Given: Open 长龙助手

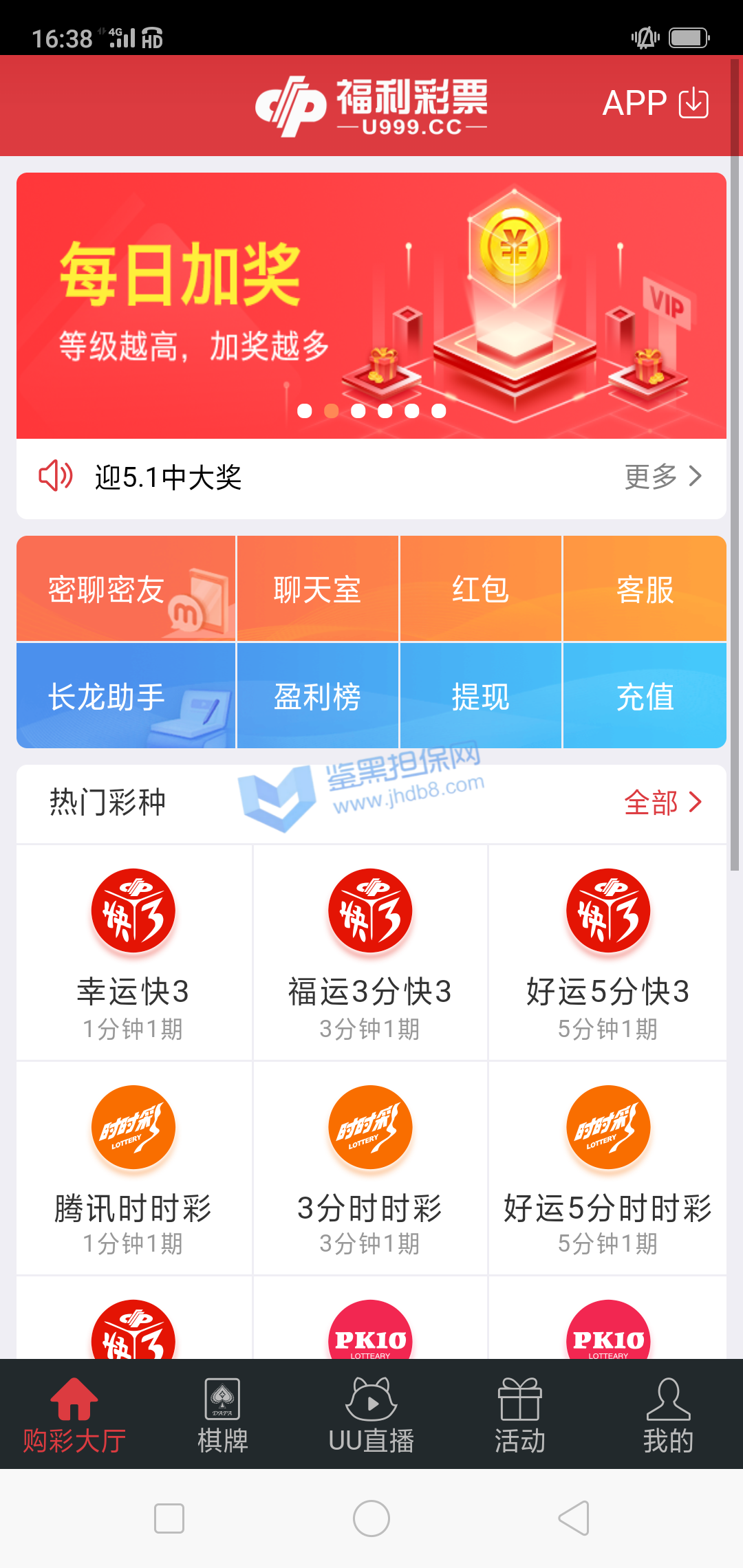Looking at the screenshot, I should tap(126, 696).
